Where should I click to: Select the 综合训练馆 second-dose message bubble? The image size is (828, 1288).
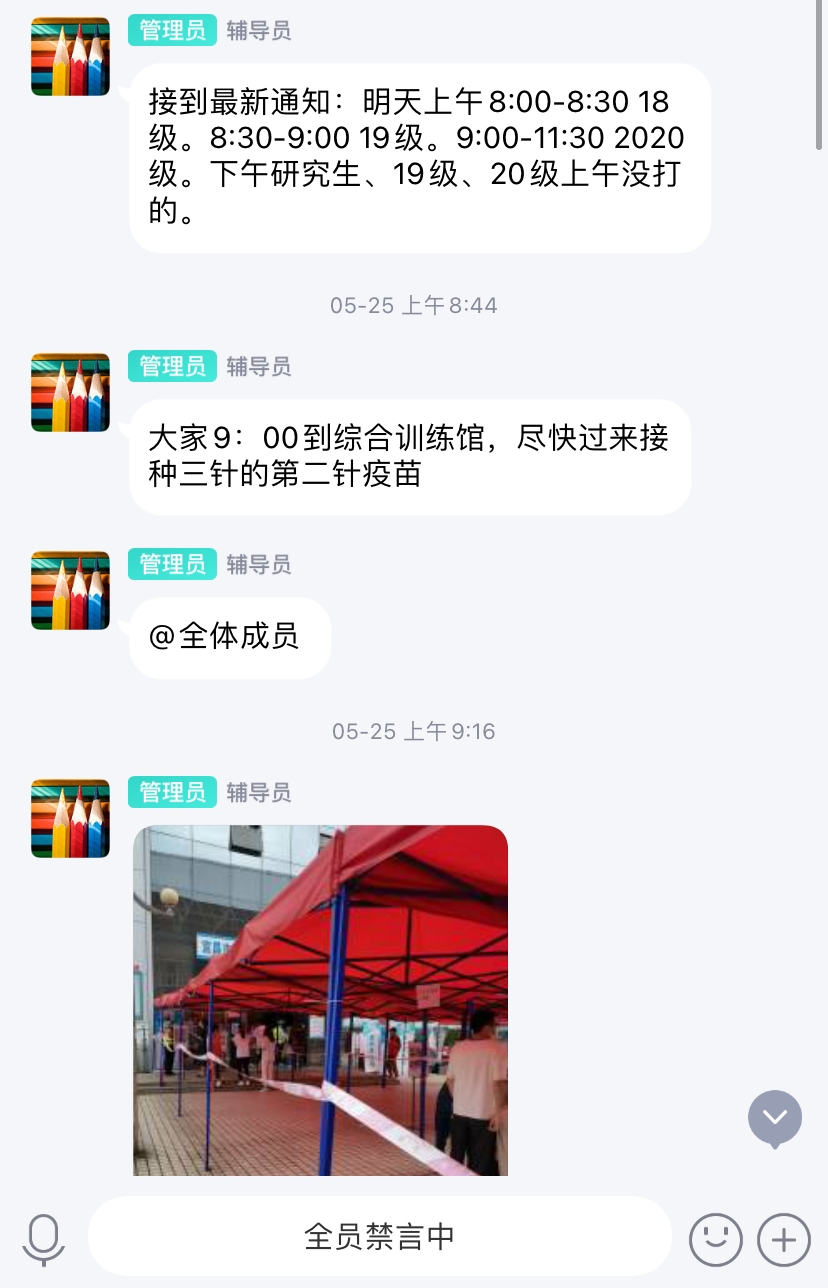410,456
